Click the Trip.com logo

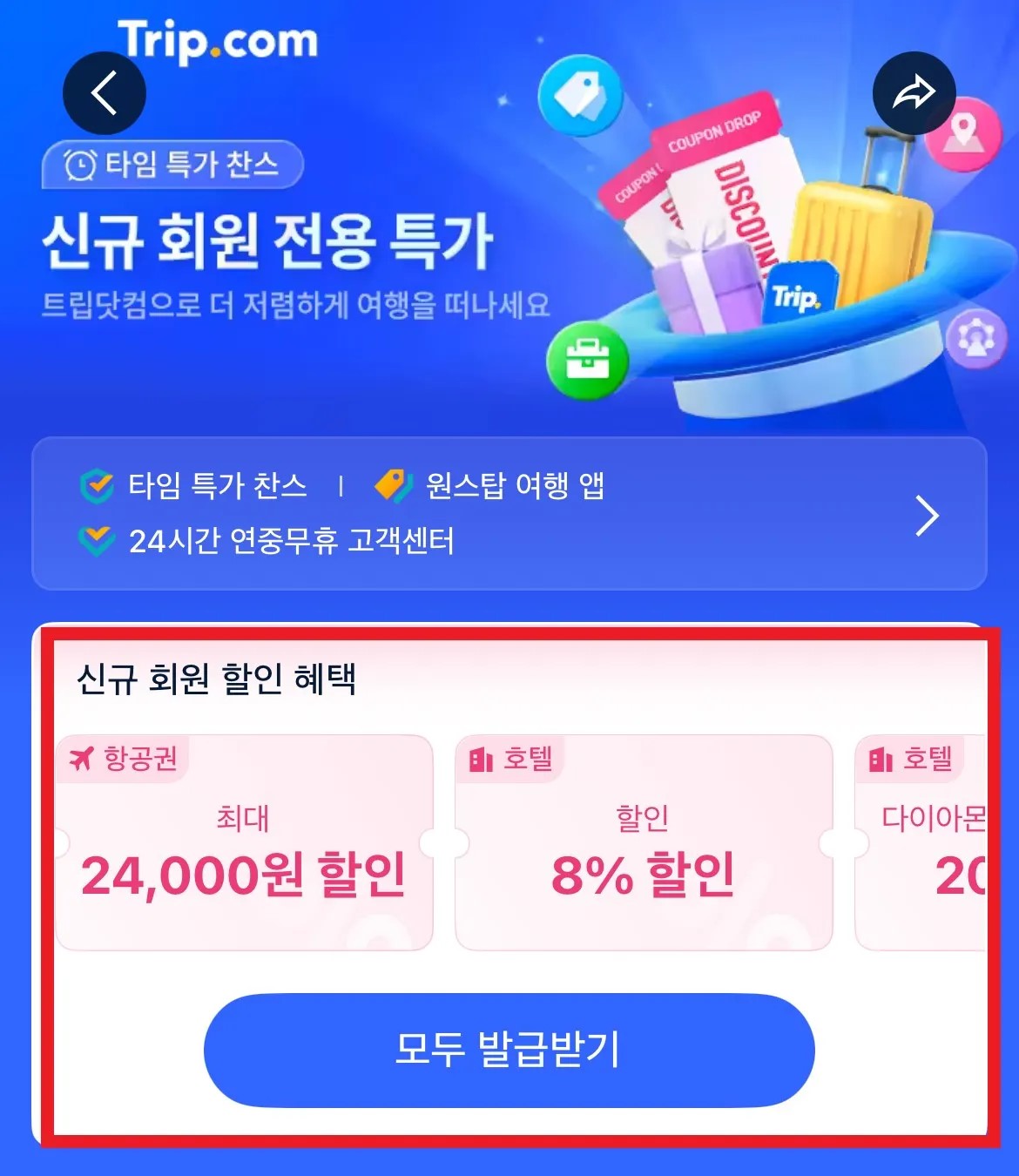(x=218, y=39)
